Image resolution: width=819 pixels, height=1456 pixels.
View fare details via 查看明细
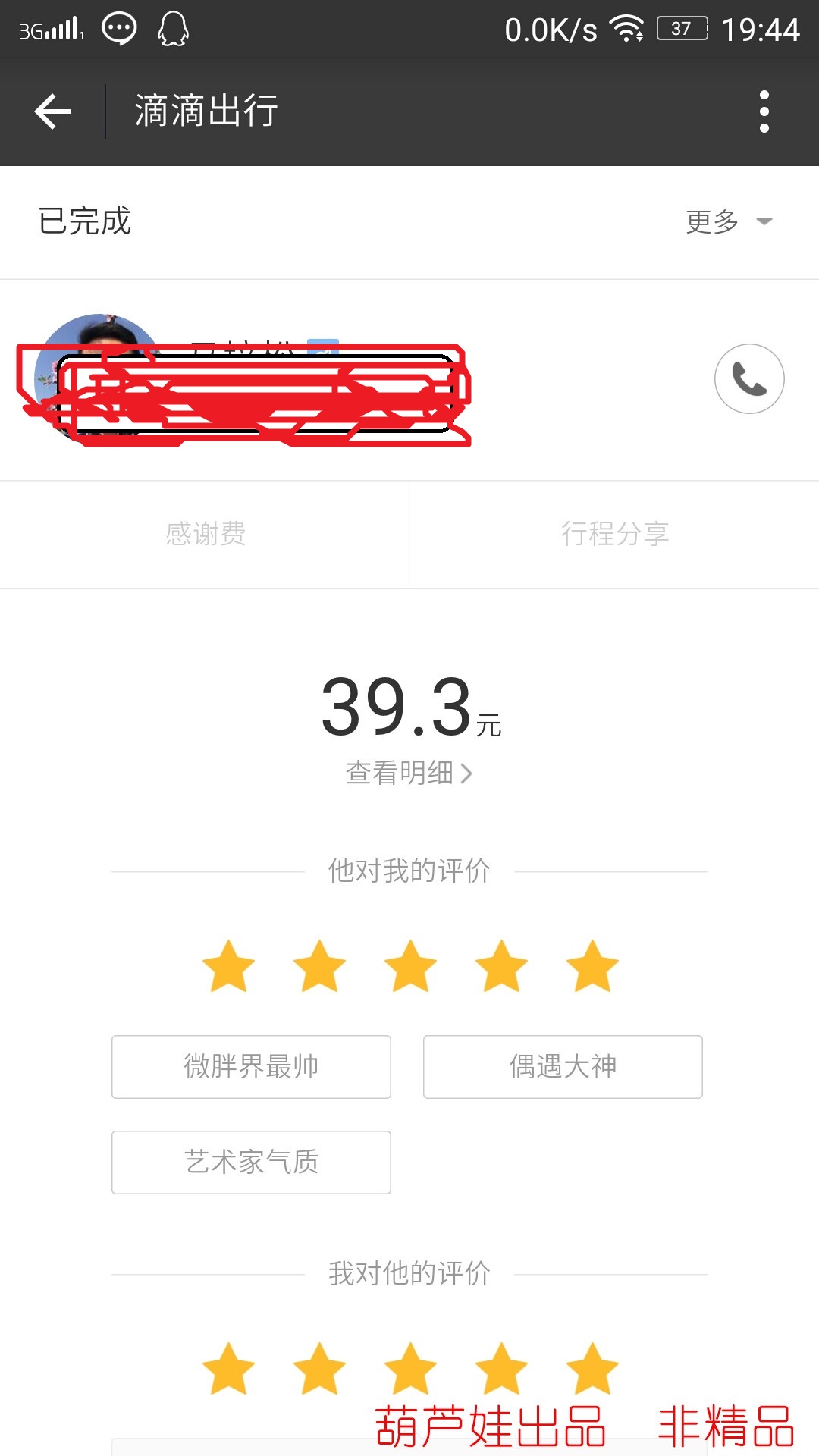[x=409, y=773]
